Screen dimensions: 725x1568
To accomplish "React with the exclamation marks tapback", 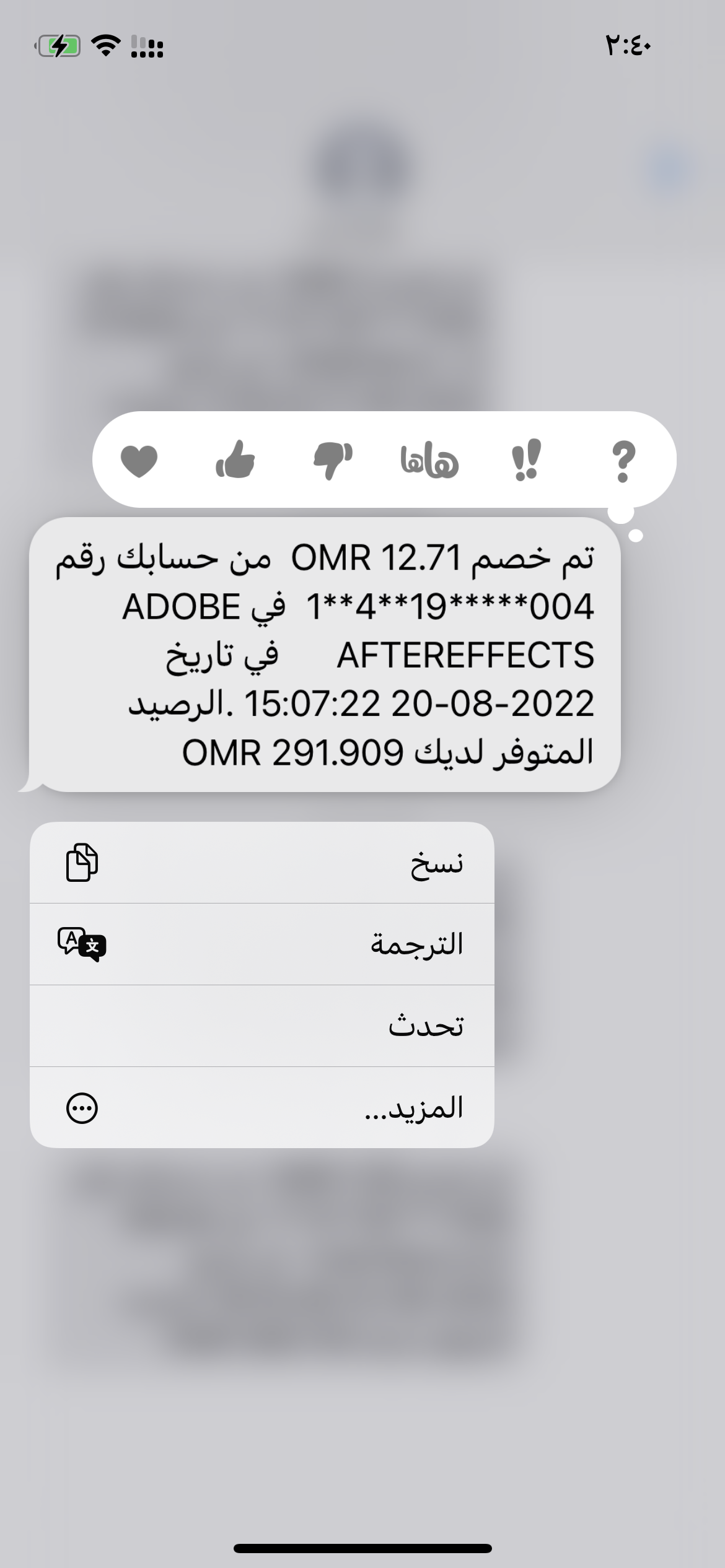I will [527, 461].
